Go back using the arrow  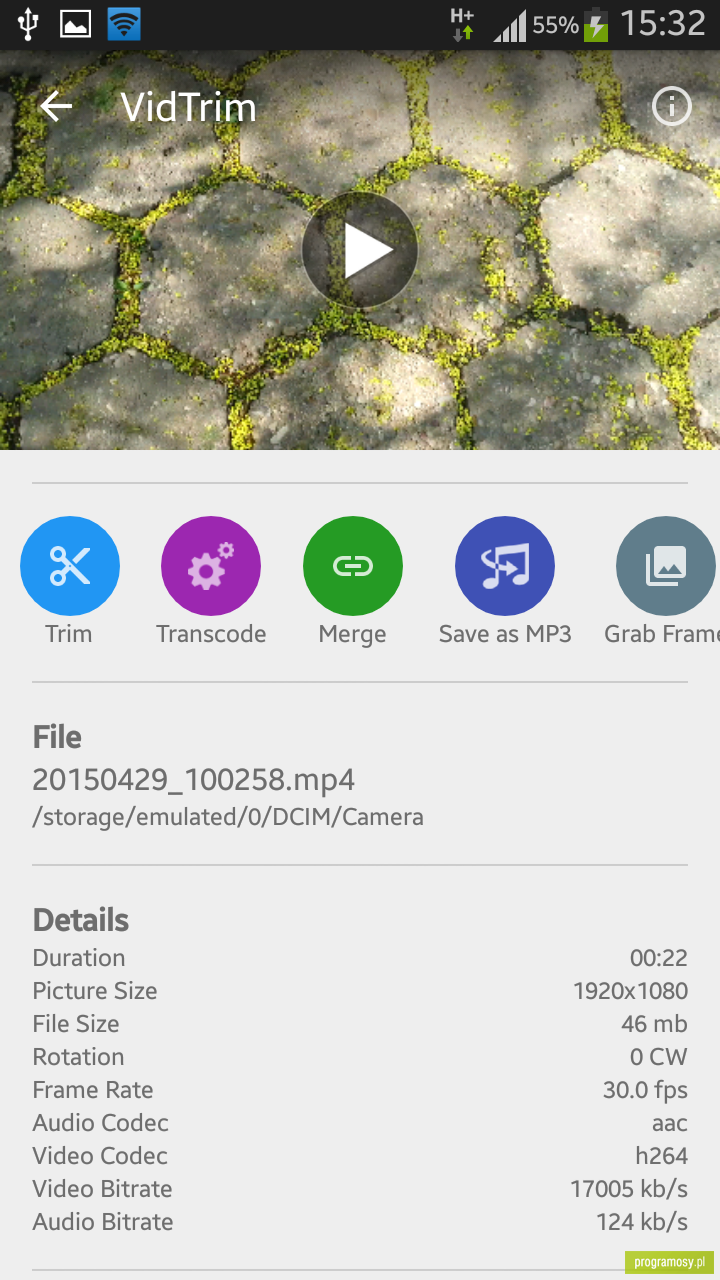pos(56,106)
